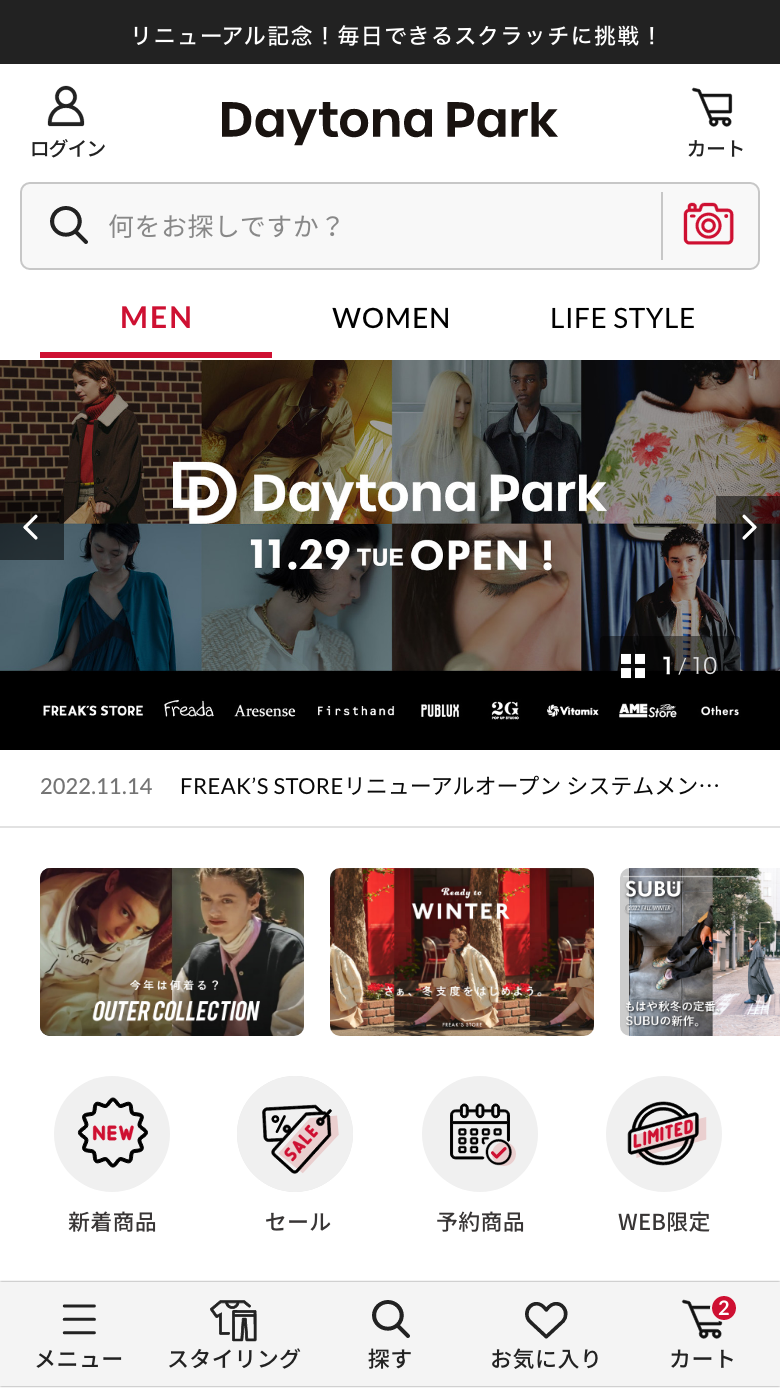The image size is (780, 1388).
Task: Launch camera image search
Action: (708, 225)
